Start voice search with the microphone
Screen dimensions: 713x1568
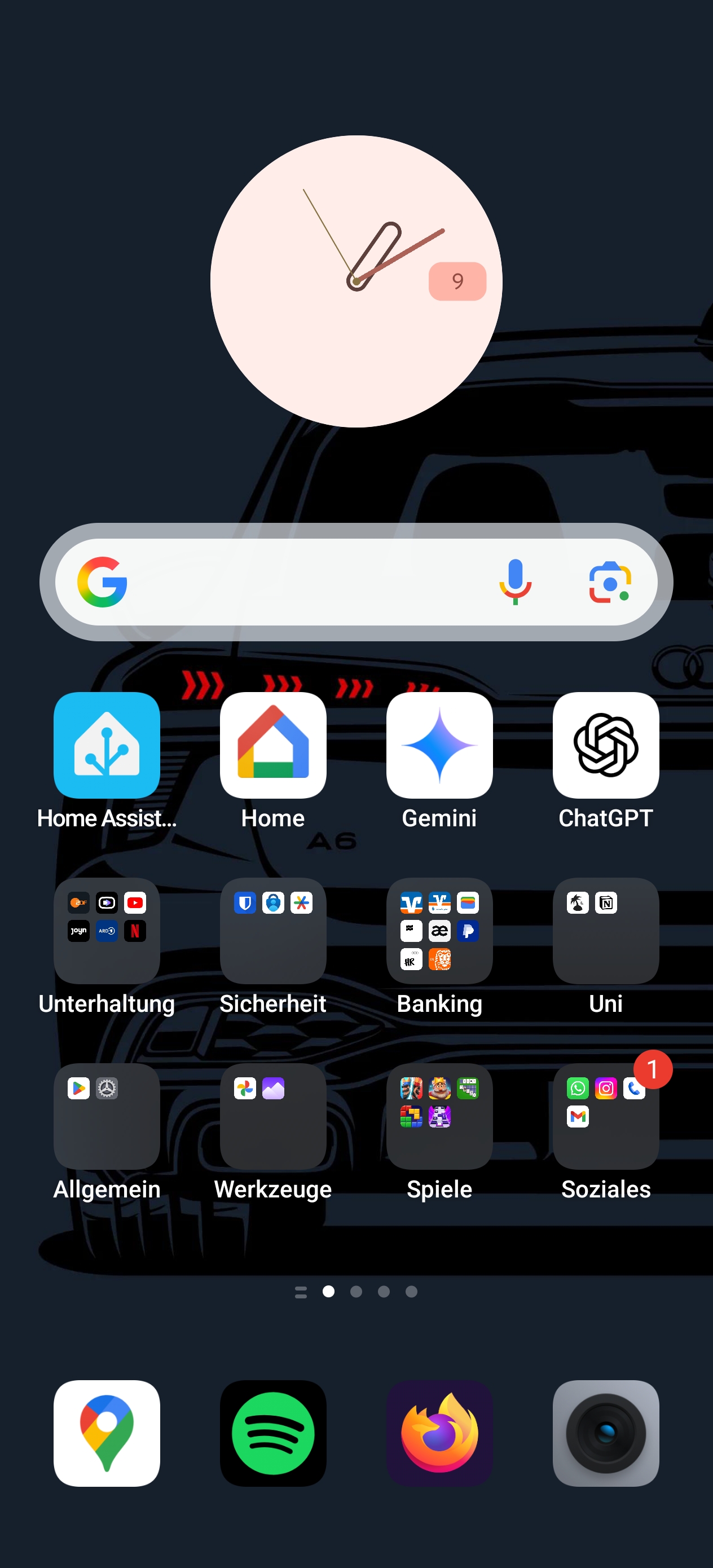pos(515,582)
